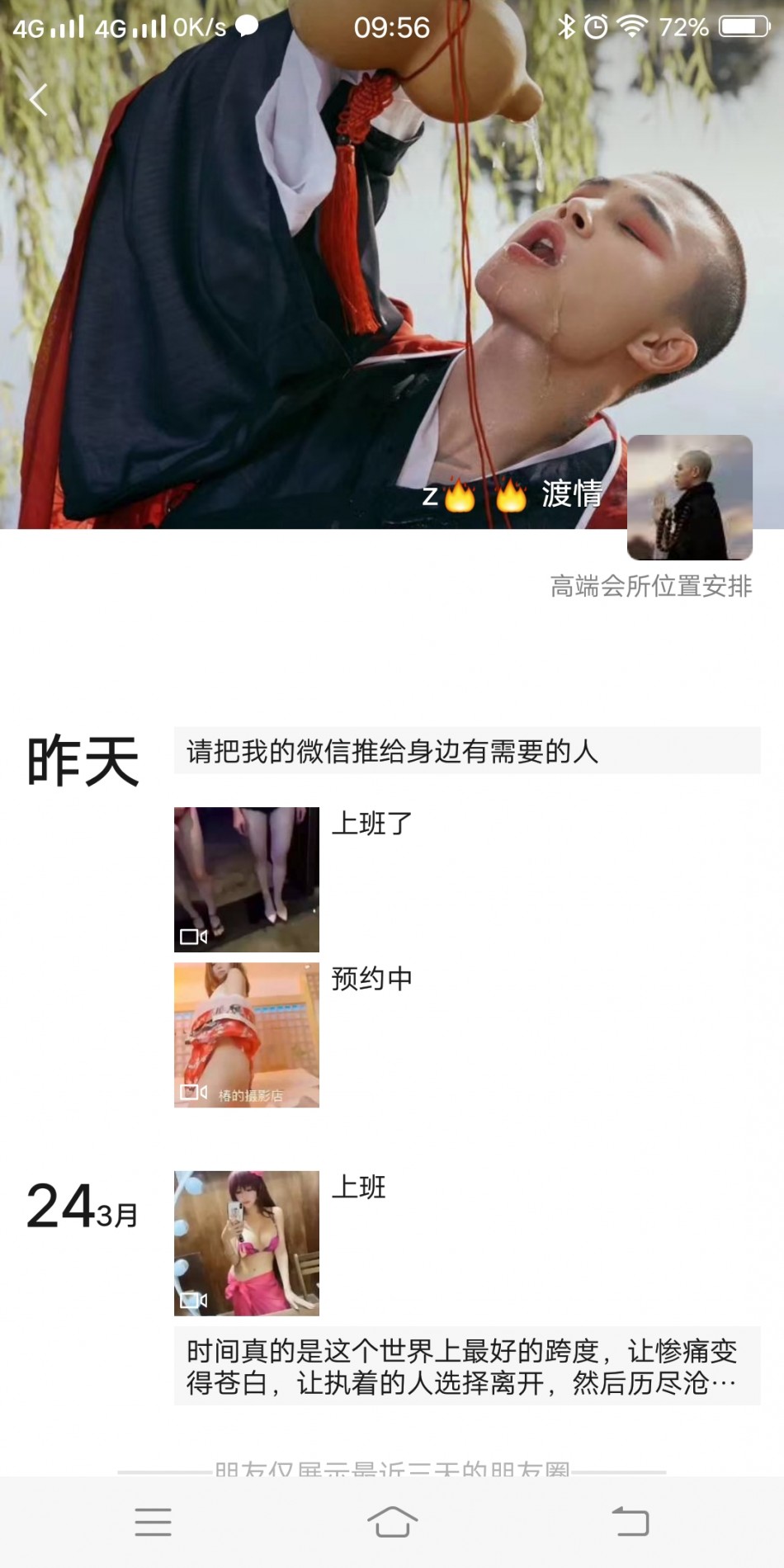784x1568 pixels.
Task: Go back using the top-left arrow
Action: tap(38, 100)
